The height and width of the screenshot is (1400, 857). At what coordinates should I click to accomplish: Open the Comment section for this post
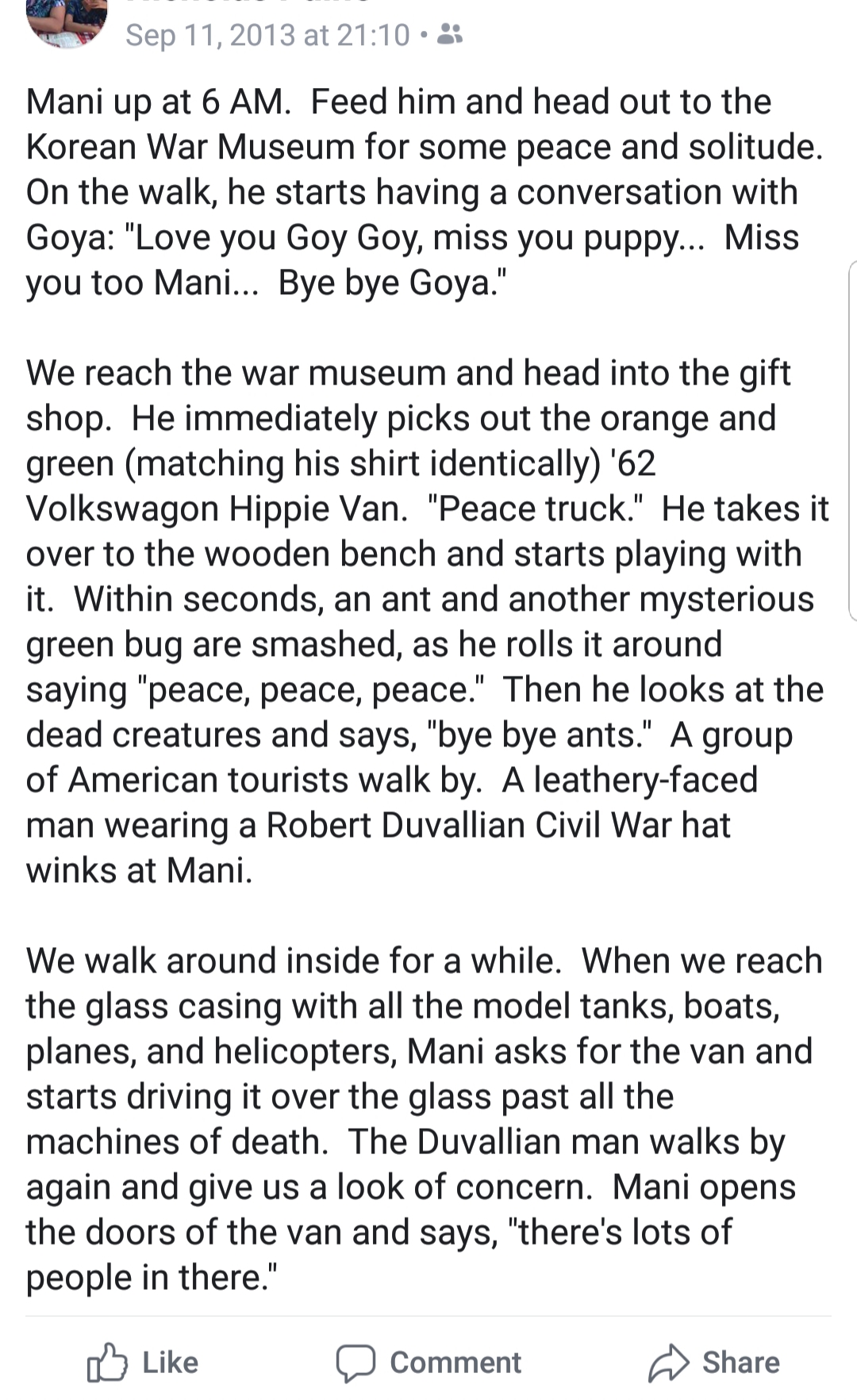[428, 1363]
